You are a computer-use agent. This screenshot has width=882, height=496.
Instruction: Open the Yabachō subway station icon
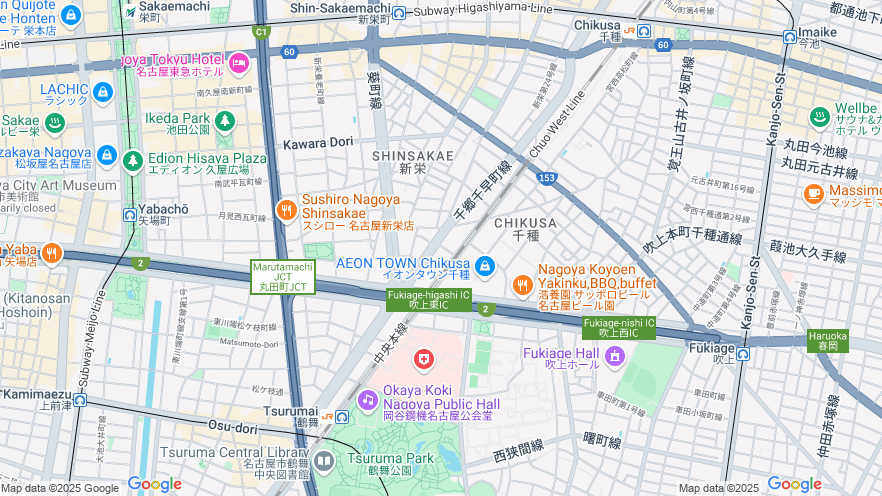[130, 214]
